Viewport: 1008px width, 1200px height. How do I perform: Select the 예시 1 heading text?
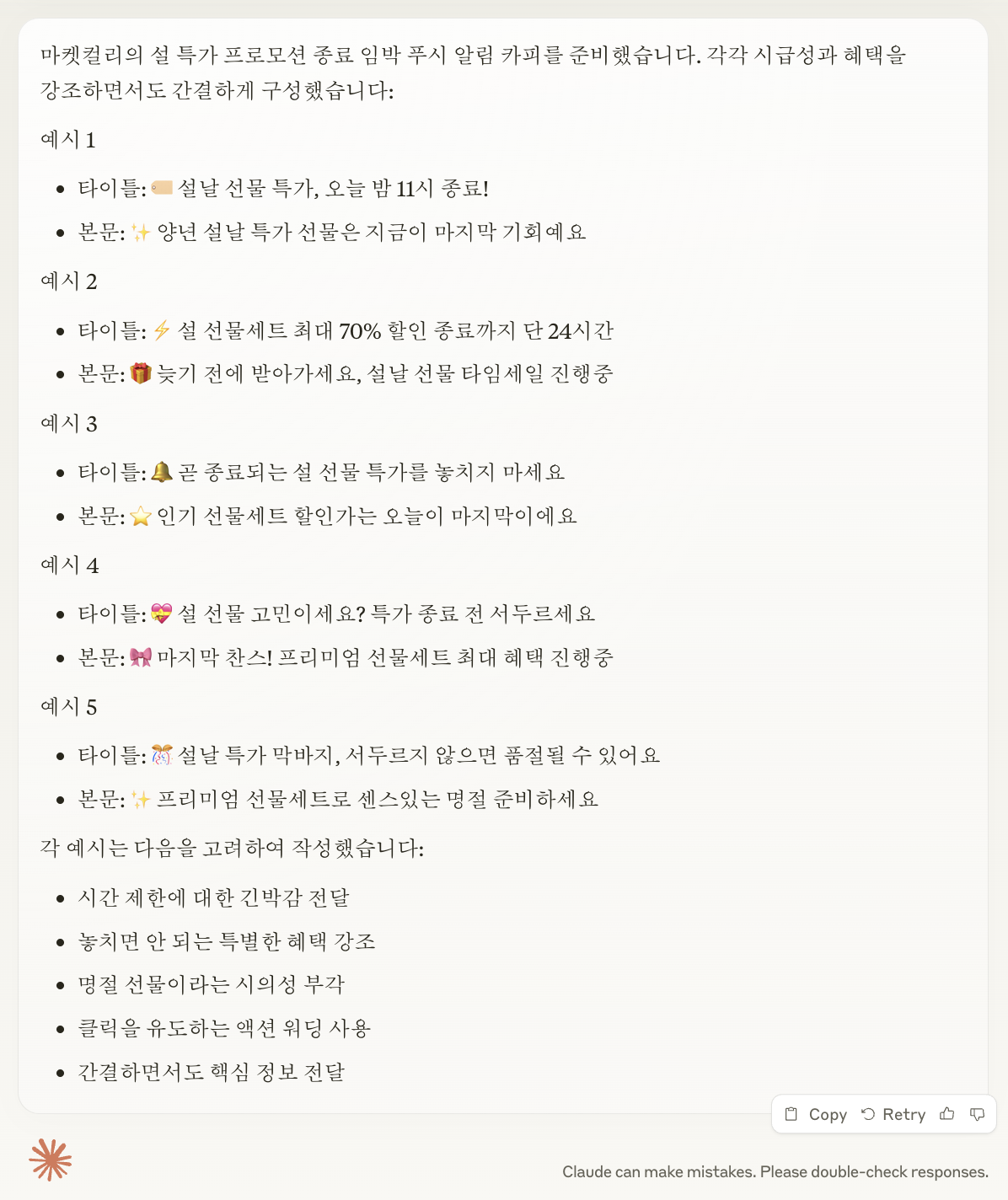click(62, 141)
